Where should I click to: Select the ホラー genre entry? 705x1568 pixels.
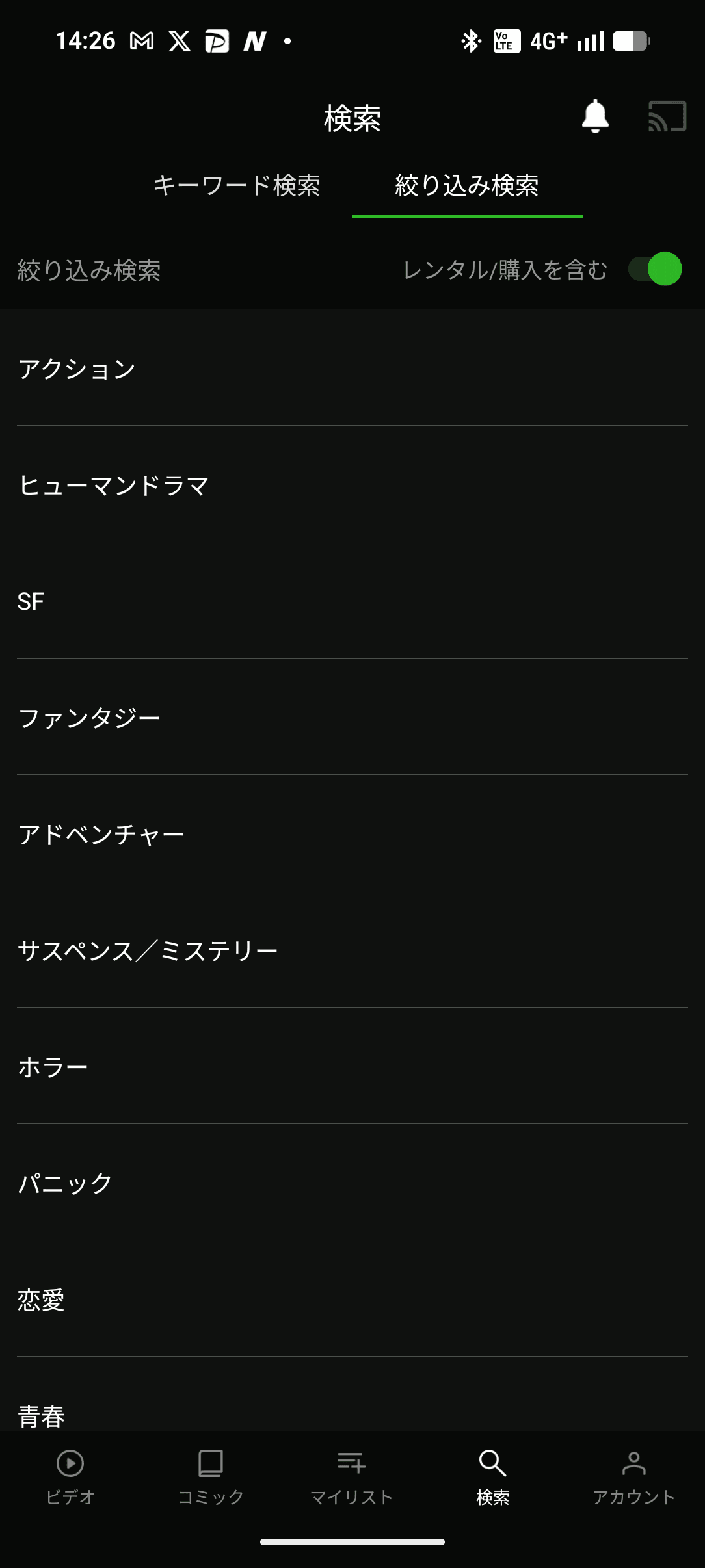coord(351,1065)
